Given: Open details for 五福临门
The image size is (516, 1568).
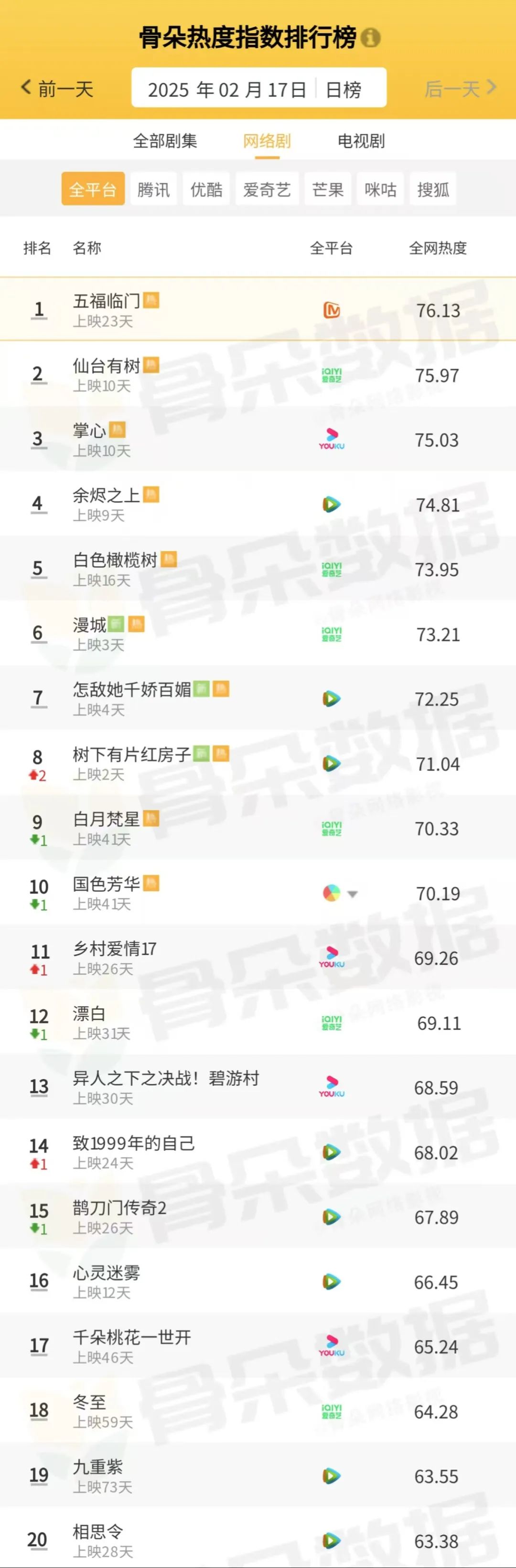Looking at the screenshot, I should coord(107,301).
